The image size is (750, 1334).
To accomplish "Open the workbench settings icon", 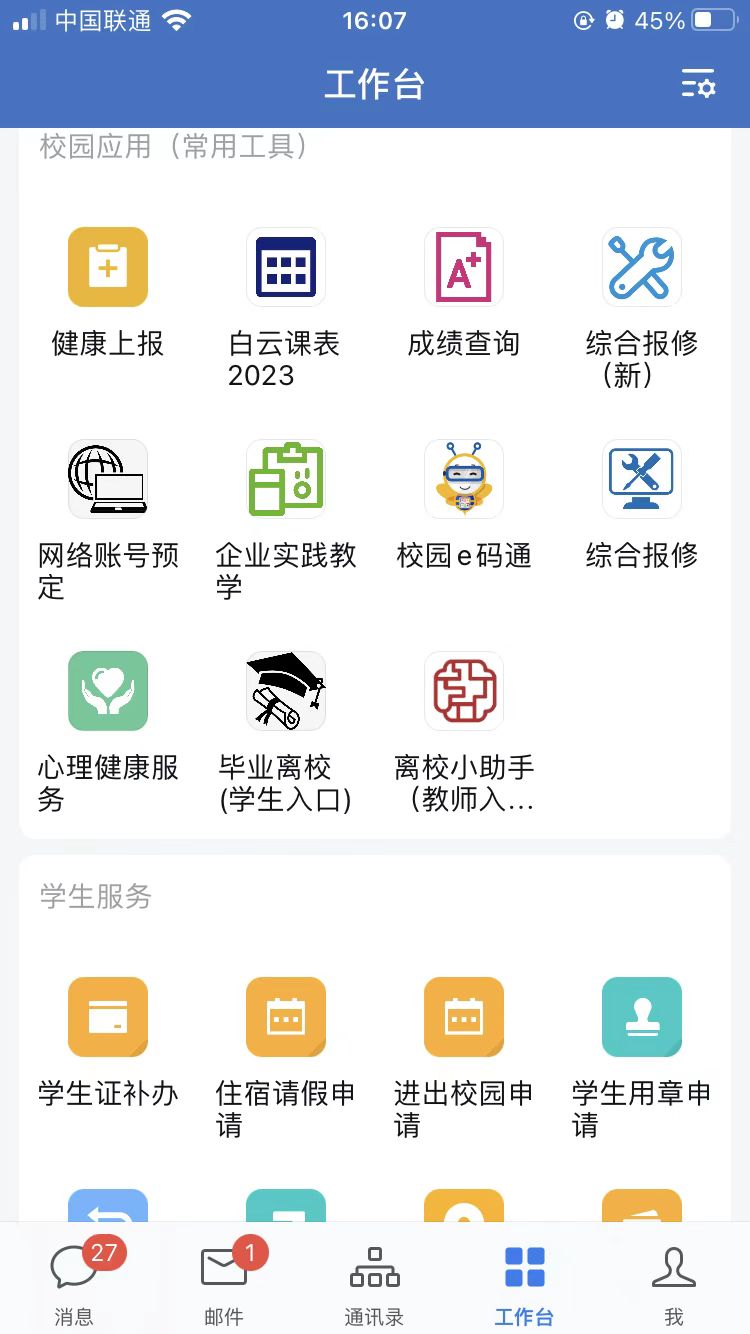I will coord(698,85).
